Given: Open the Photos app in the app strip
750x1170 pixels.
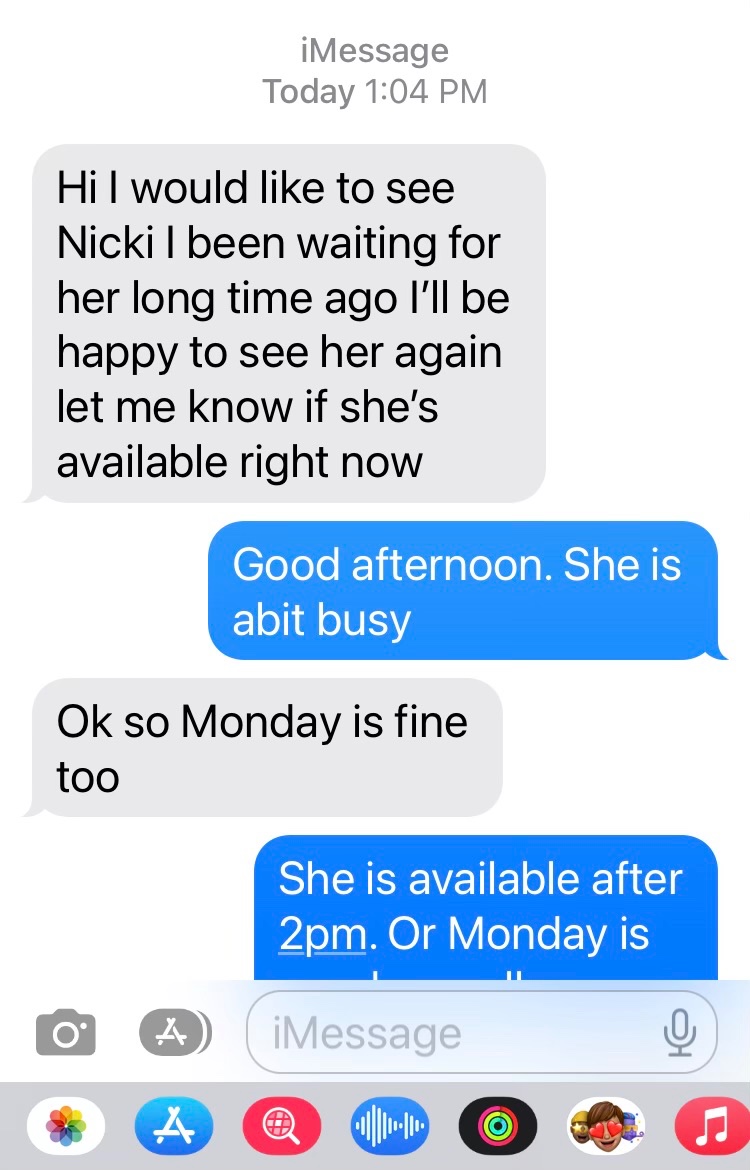Looking at the screenshot, I should click(66, 1126).
